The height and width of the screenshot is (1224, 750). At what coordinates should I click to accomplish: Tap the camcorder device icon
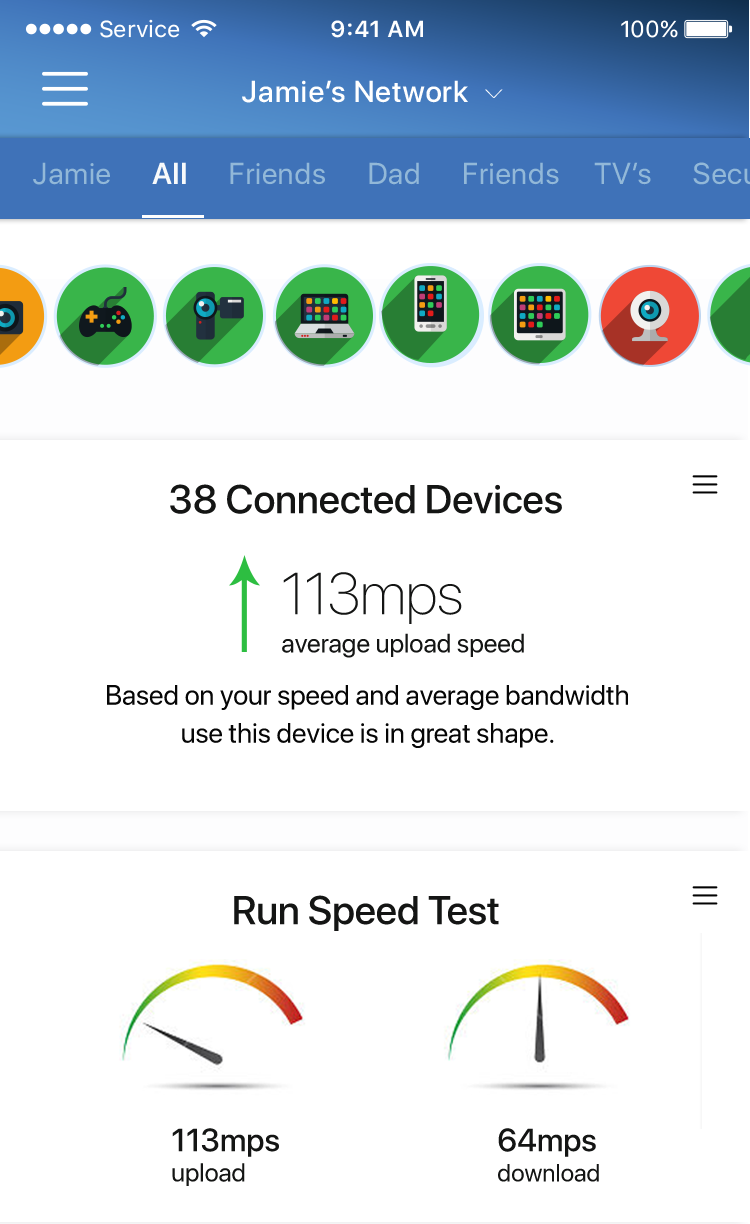(214, 316)
